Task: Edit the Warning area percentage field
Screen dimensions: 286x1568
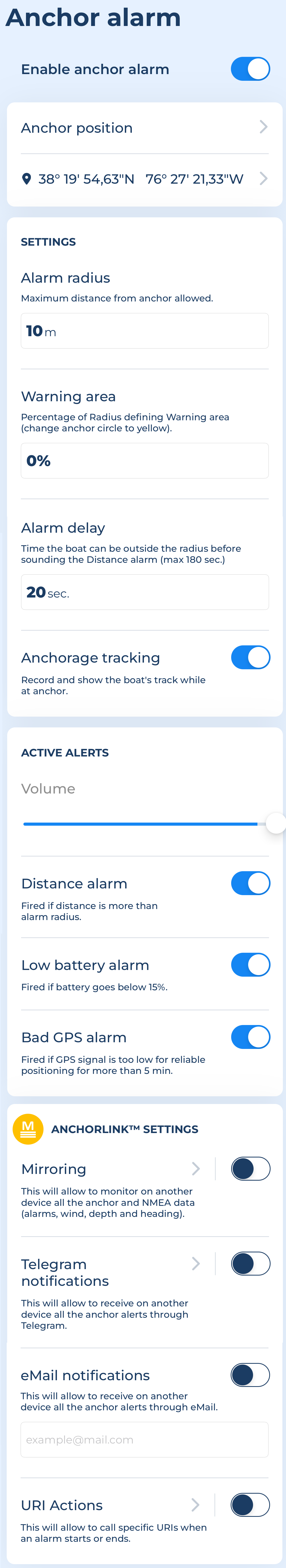Action: point(144,461)
